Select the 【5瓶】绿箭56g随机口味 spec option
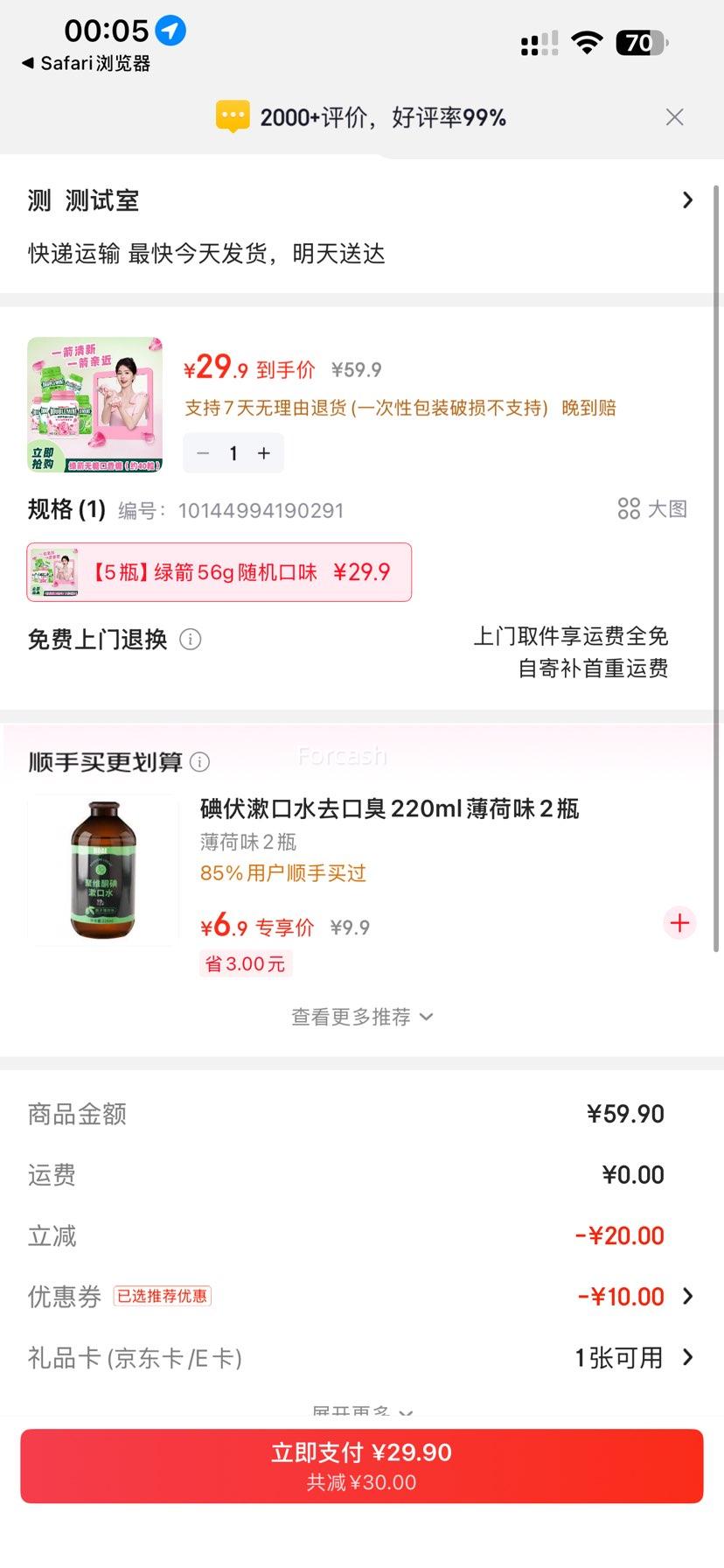 pos(218,572)
